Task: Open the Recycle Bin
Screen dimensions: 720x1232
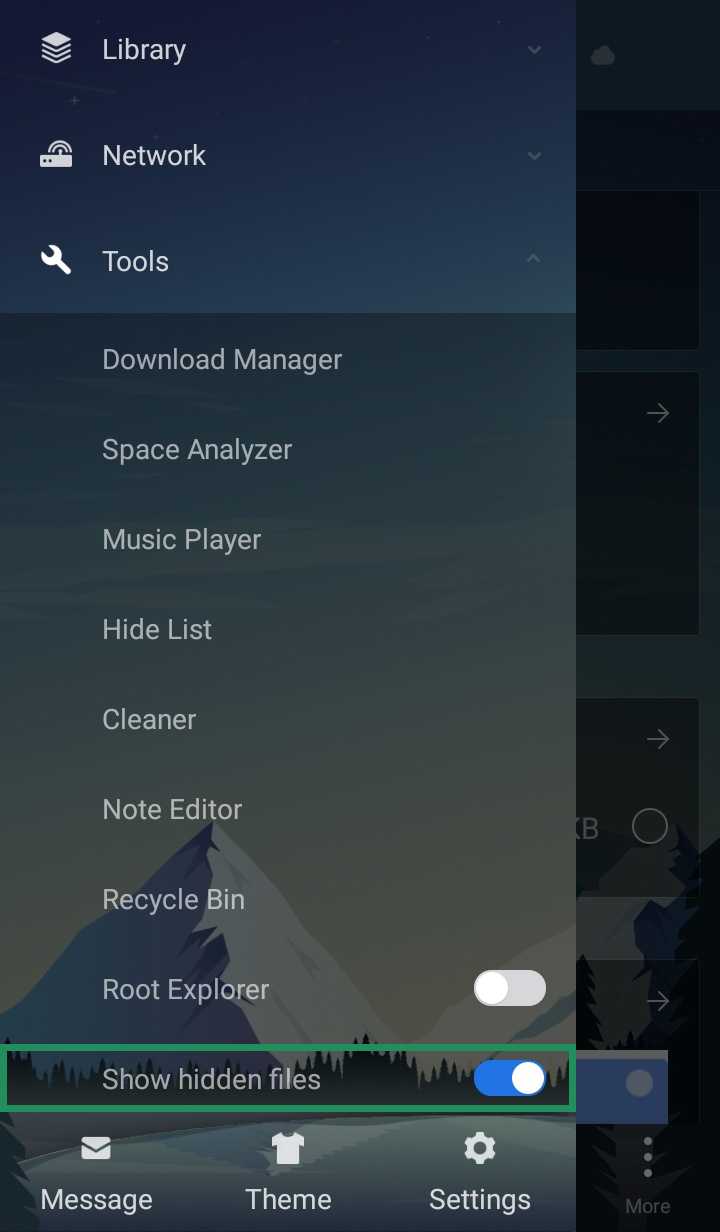Action: pos(173,900)
